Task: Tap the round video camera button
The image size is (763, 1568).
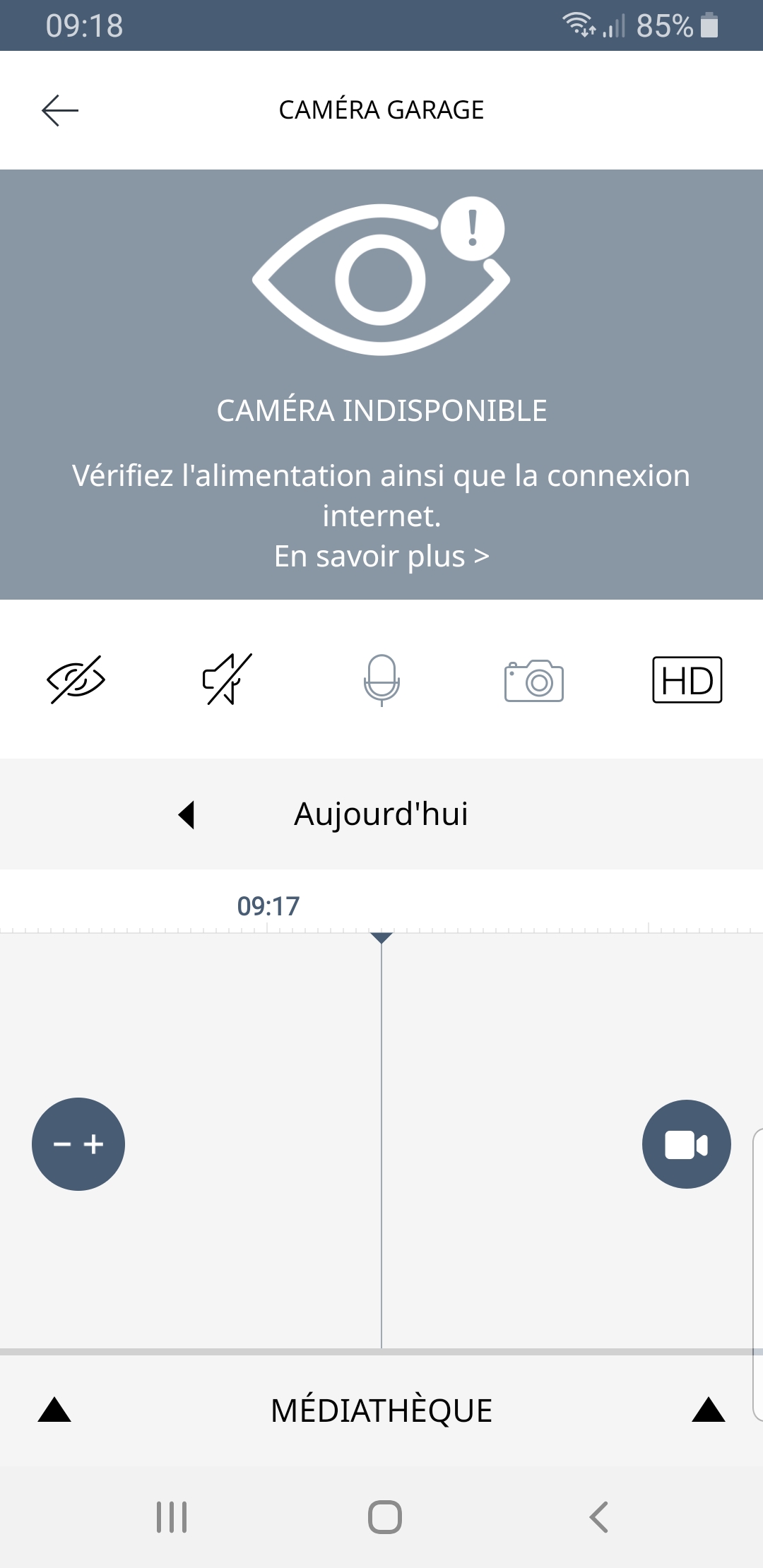Action: (x=686, y=1144)
